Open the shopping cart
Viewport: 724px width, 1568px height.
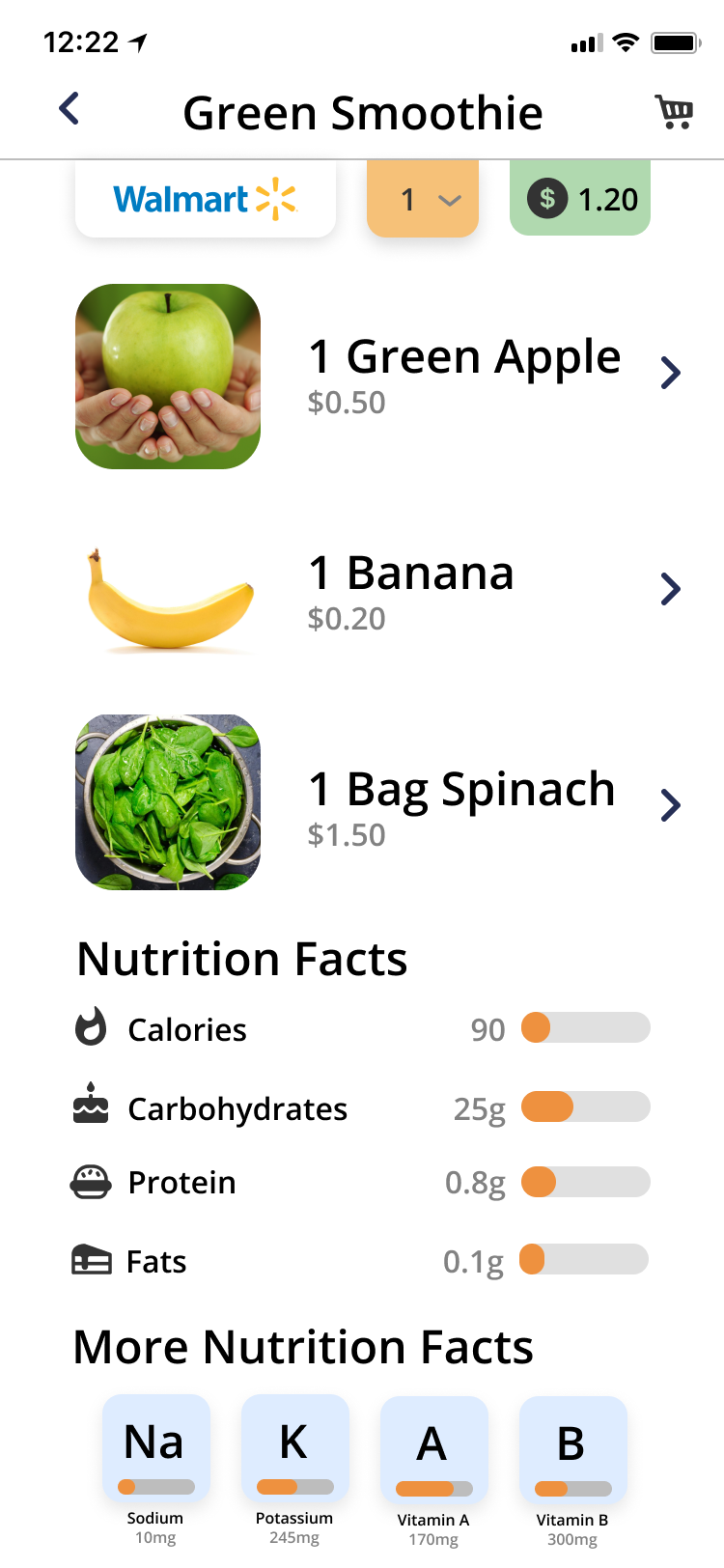674,112
